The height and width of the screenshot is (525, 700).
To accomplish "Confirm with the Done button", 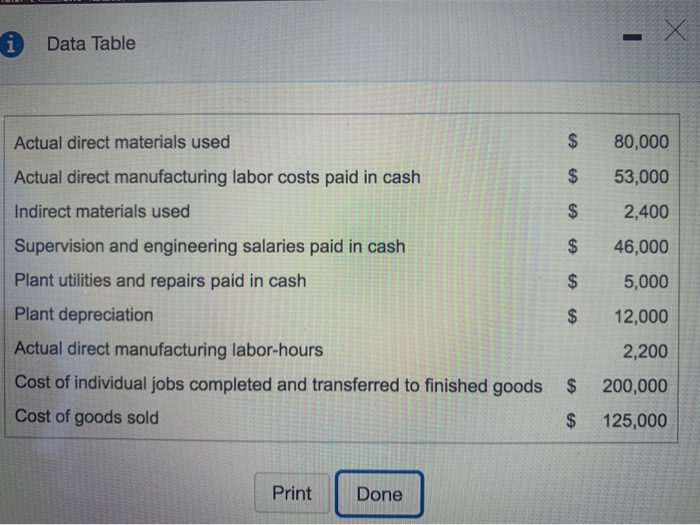I will 379,494.
